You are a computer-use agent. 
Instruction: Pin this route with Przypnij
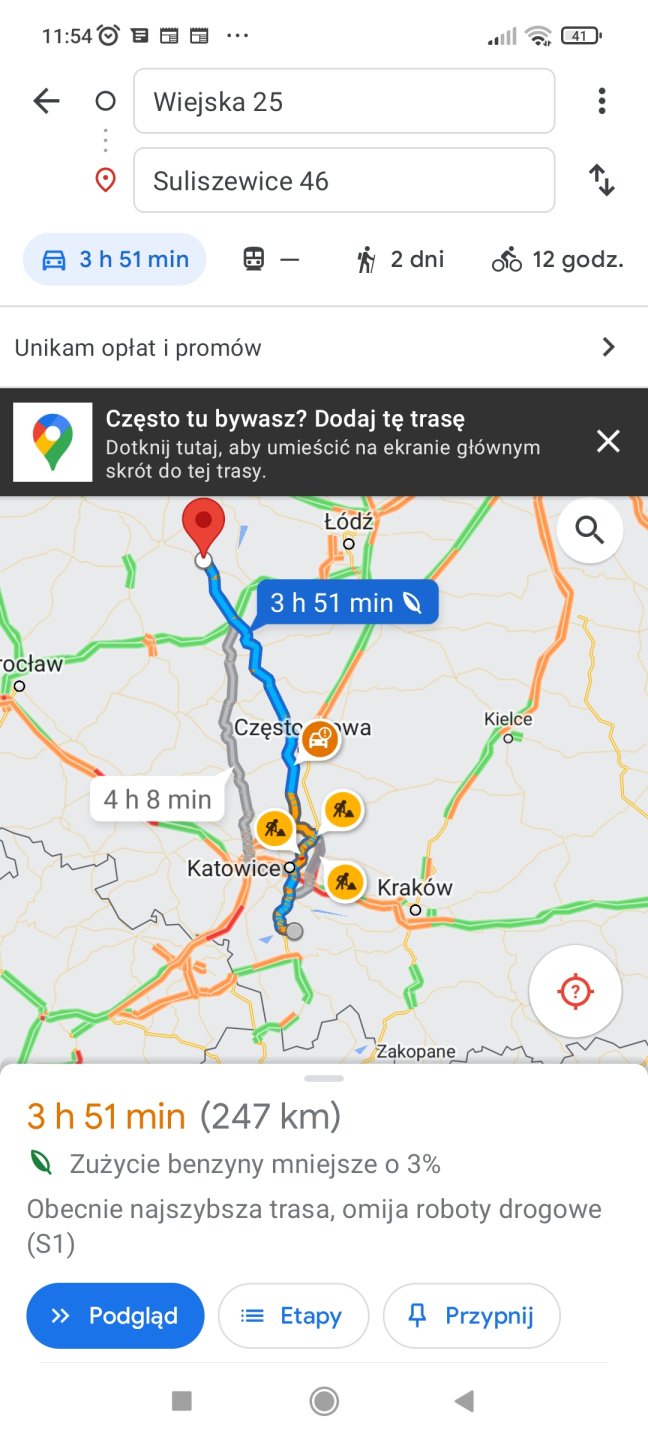[471, 1316]
